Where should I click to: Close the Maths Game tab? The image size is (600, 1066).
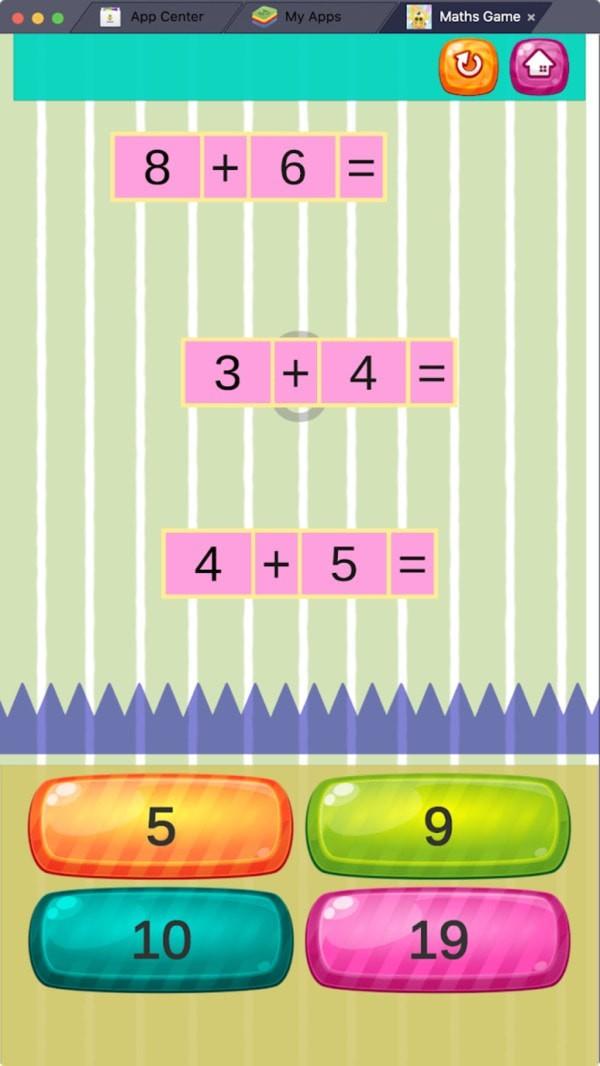pyautogui.click(x=531, y=17)
